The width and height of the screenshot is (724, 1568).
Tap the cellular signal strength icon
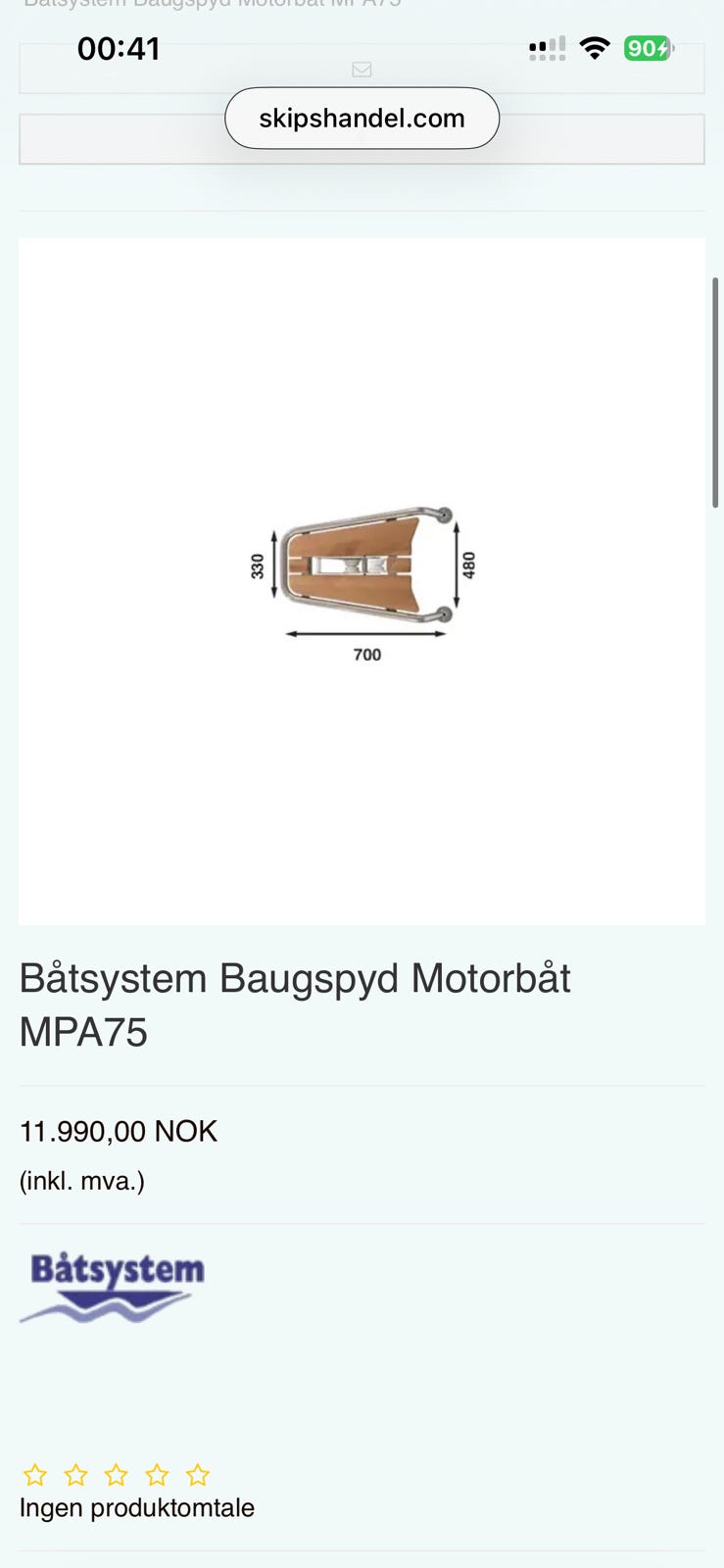coord(547,47)
